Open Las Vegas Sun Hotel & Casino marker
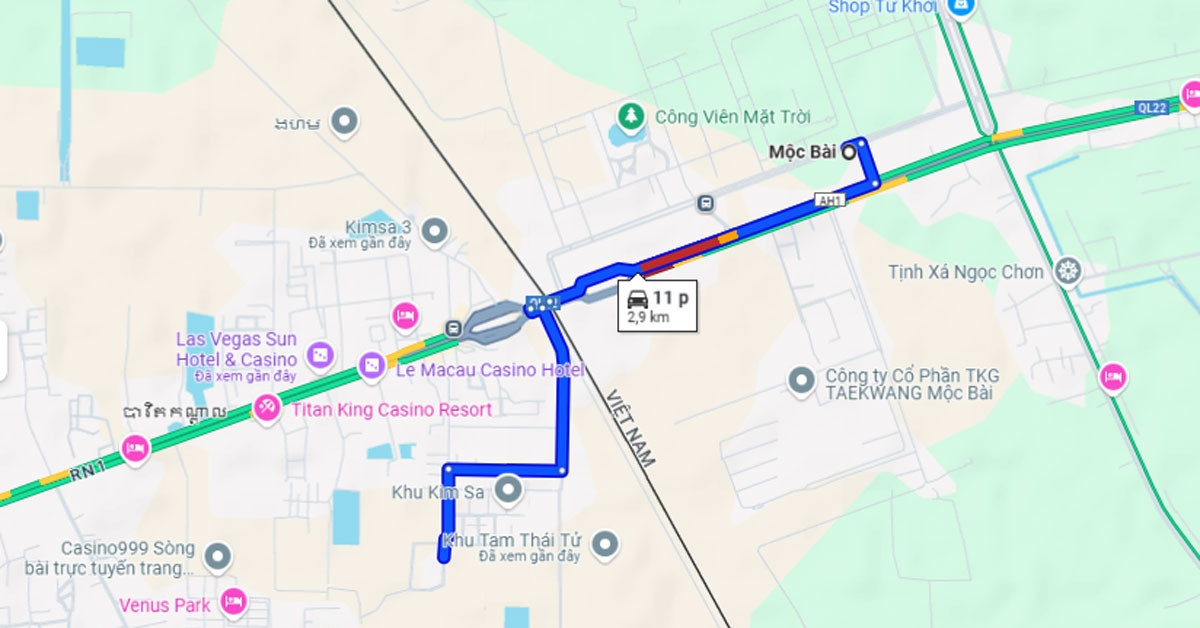The width and height of the screenshot is (1200, 628). click(x=319, y=354)
